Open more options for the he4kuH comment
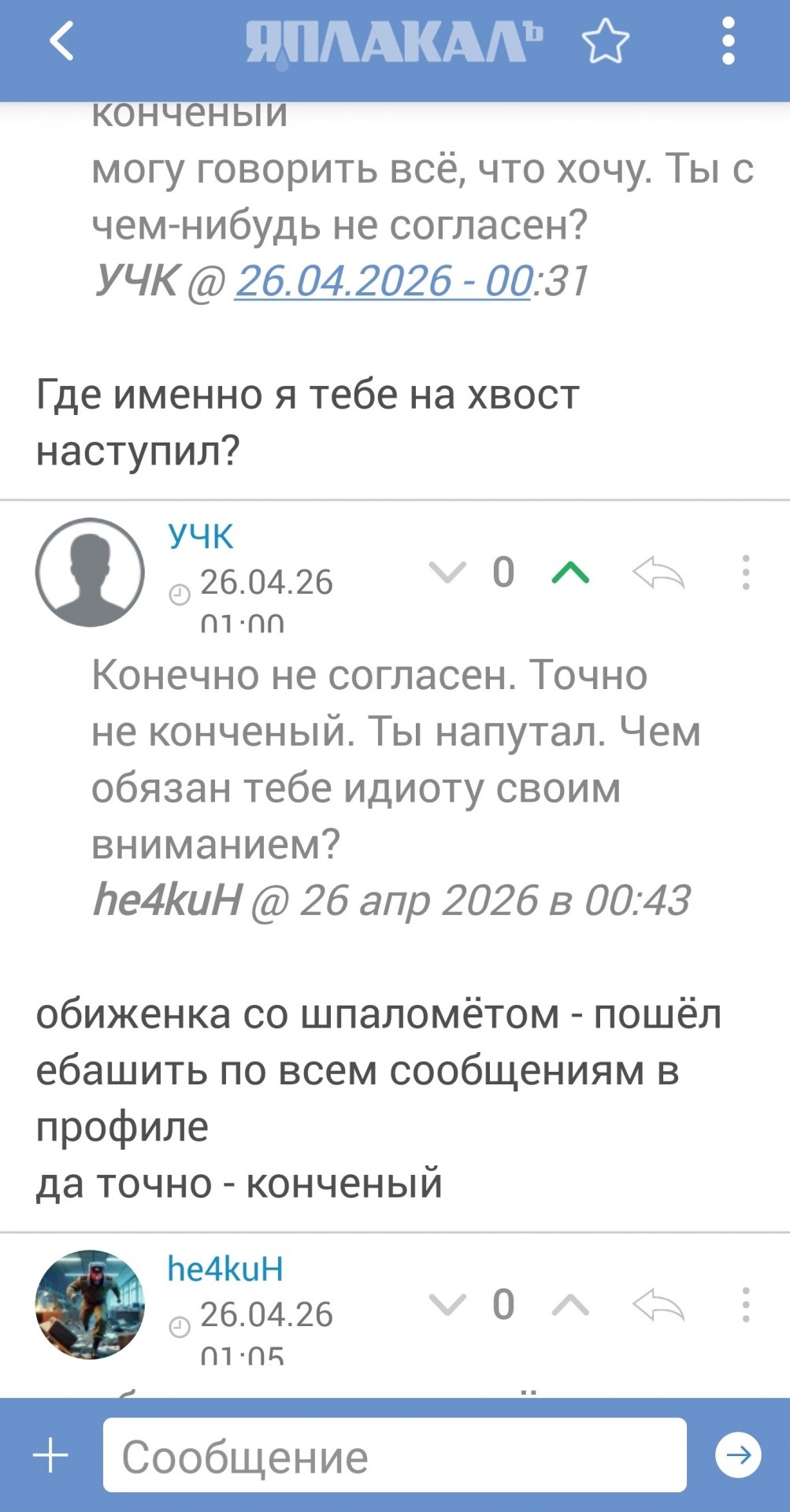This screenshot has width=790, height=1512. click(x=745, y=1305)
